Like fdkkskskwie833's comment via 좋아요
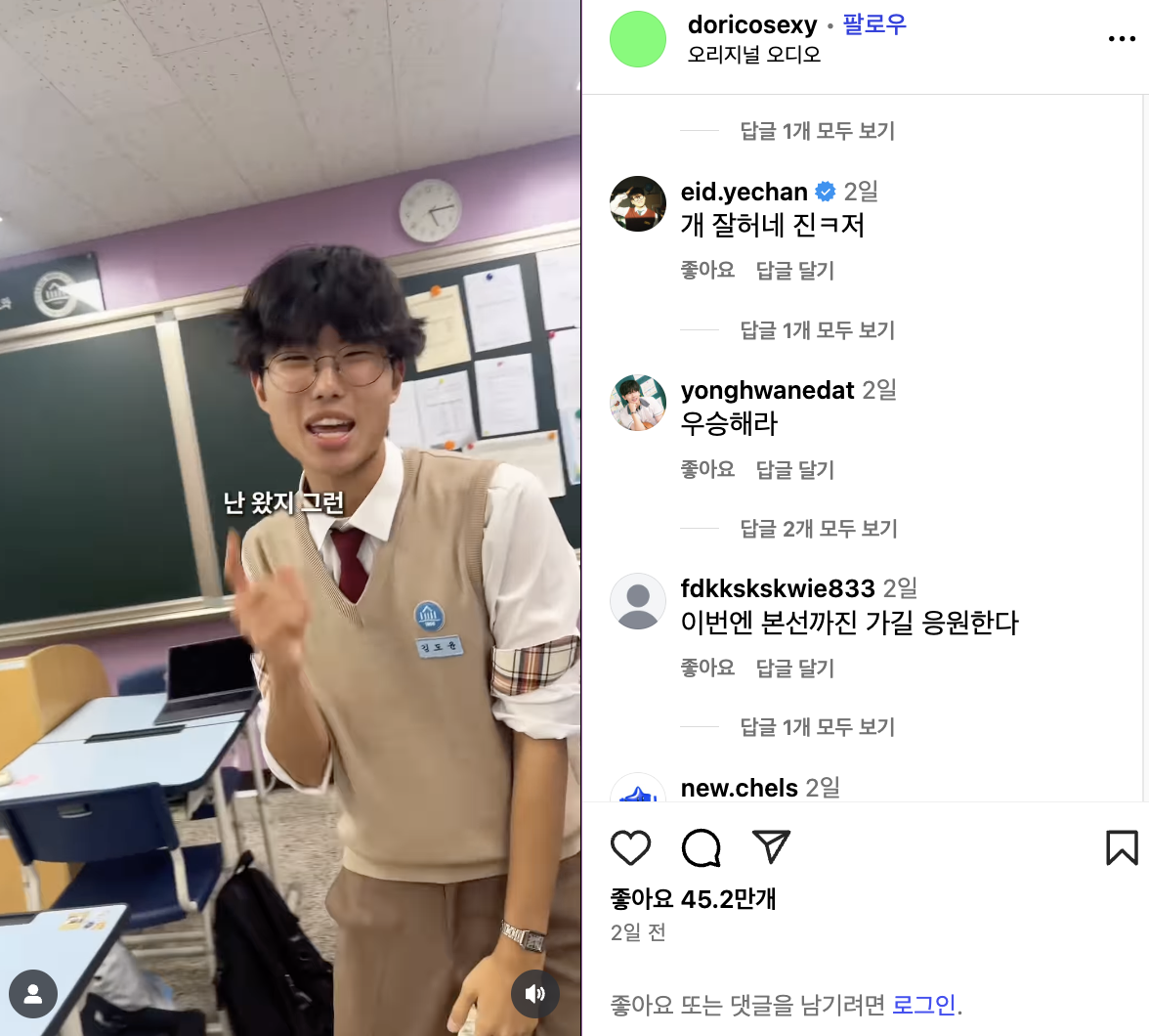Screen dimensions: 1149x1036 pos(707,668)
